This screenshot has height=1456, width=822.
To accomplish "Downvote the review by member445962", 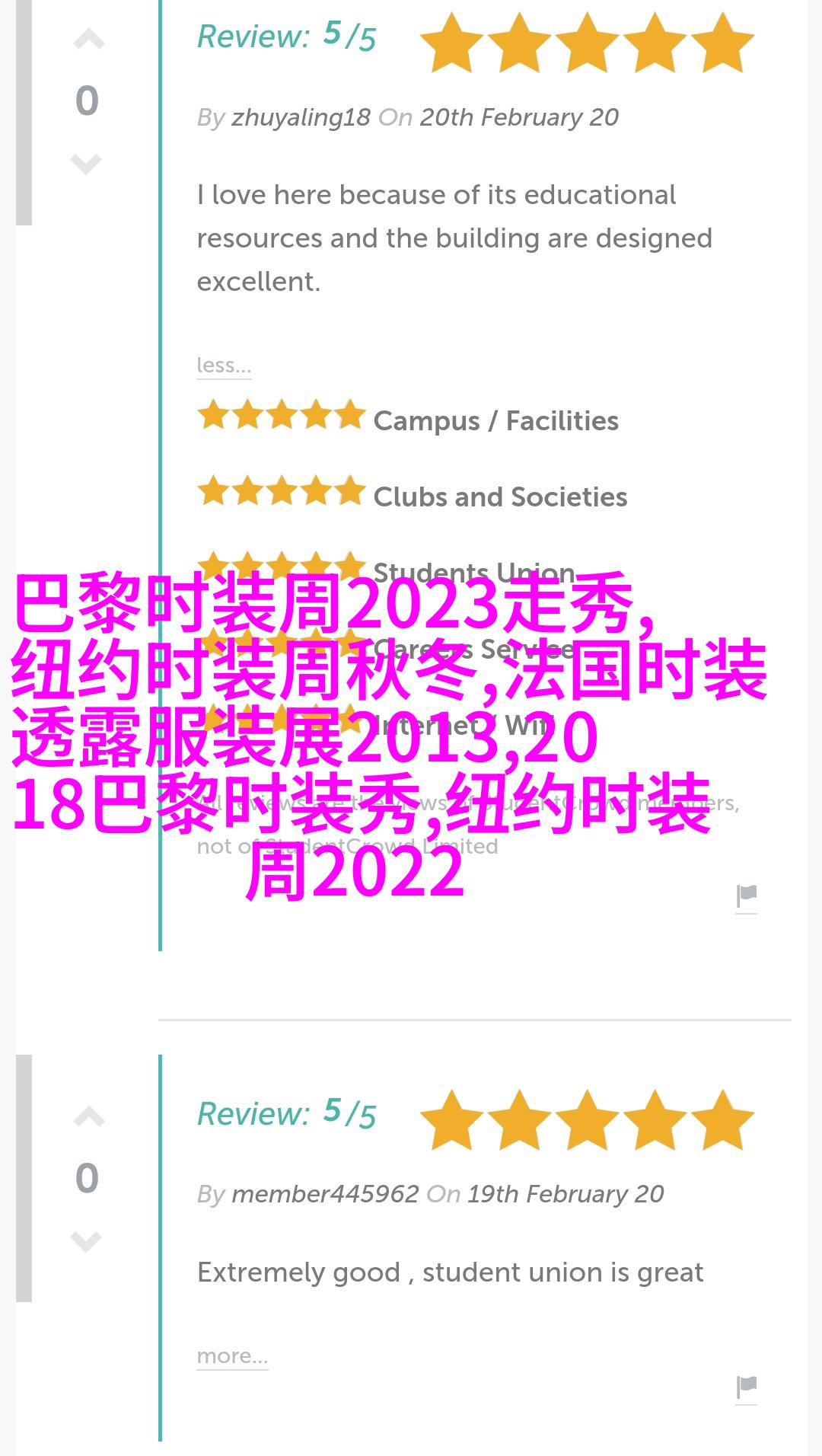I will click(86, 1240).
